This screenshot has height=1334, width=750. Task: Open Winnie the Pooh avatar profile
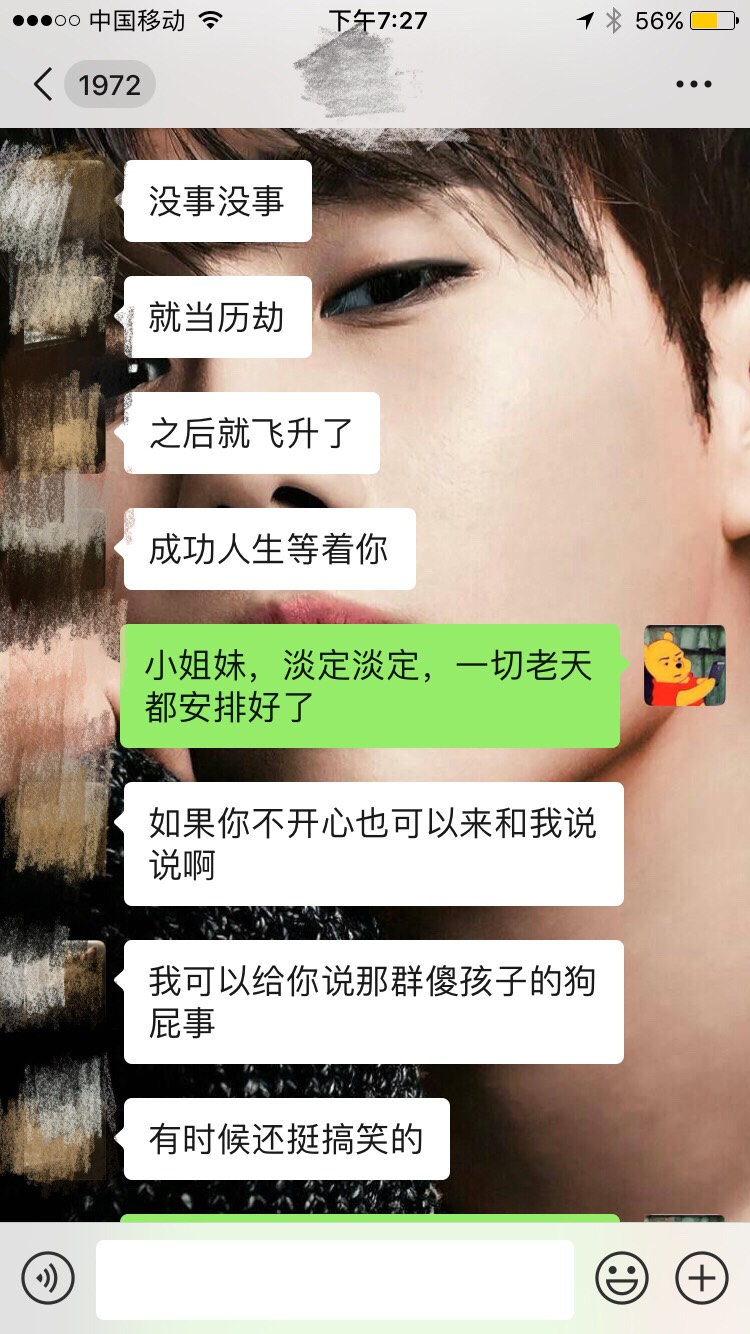[684, 666]
